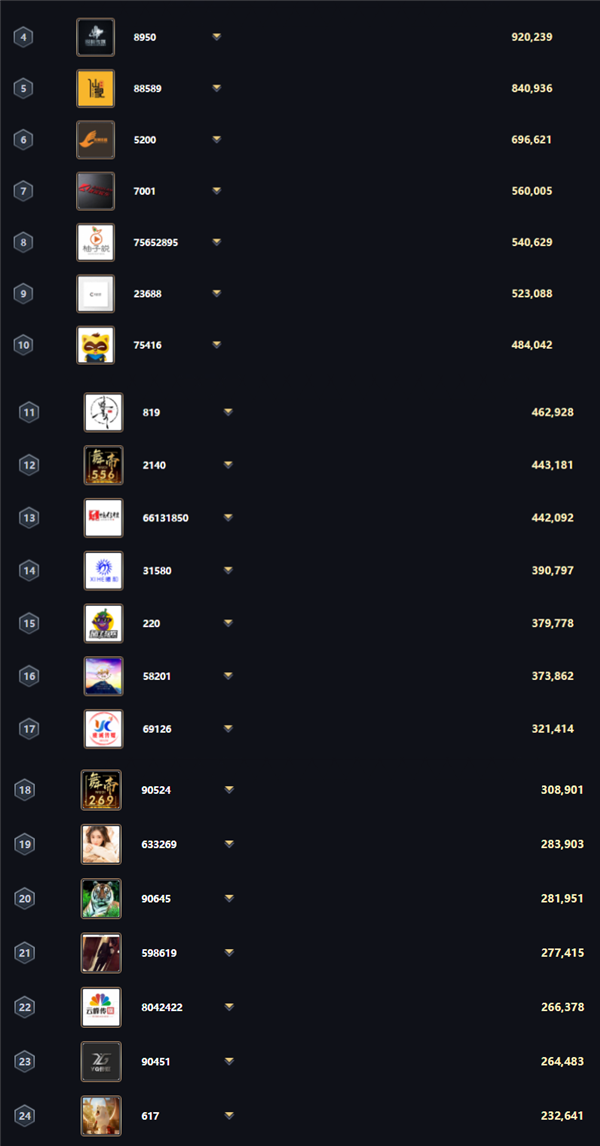Tap the tiger avatar of 90645
600x1146 pixels.
[x=102, y=898]
